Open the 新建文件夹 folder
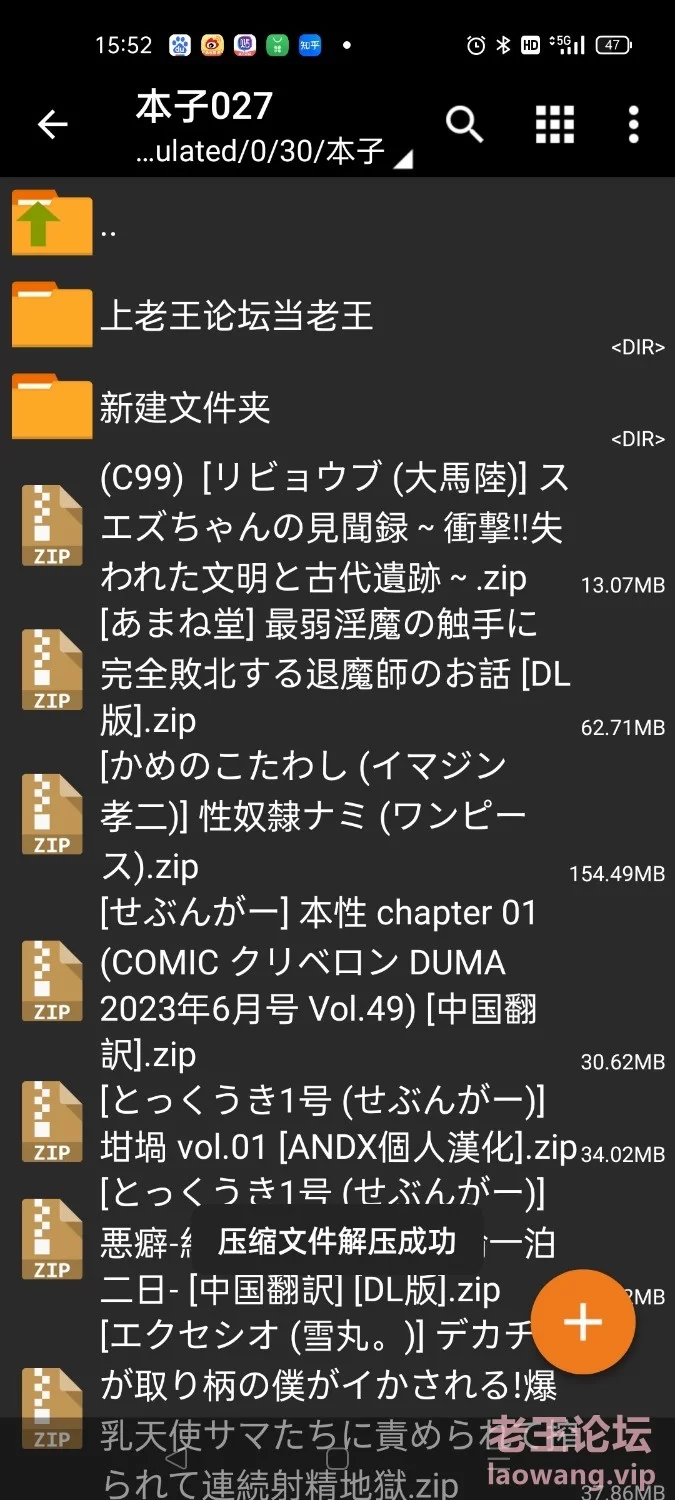 coord(337,408)
